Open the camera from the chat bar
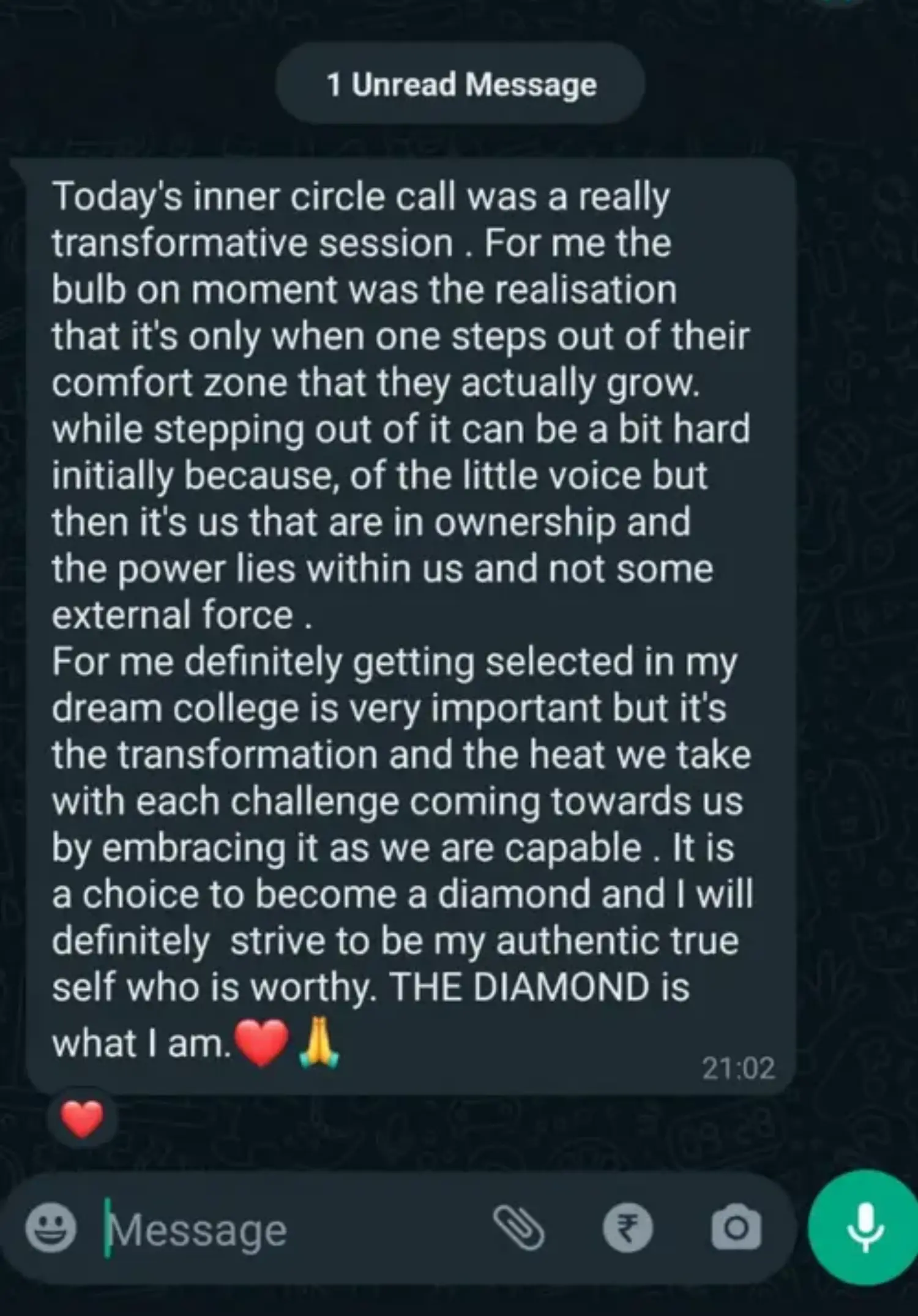Image resolution: width=918 pixels, height=1316 pixels. 736,1228
